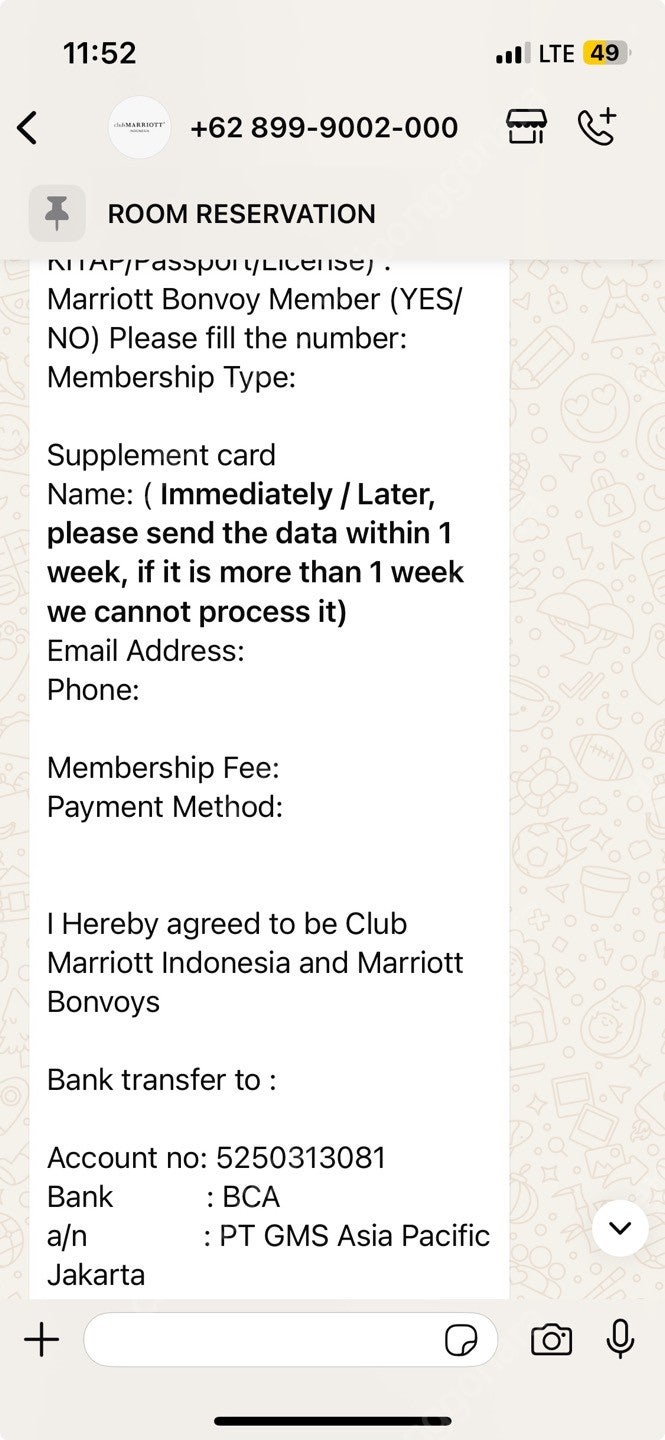The width and height of the screenshot is (665, 1440).
Task: Open the sticker picker
Action: pyautogui.click(x=461, y=1341)
